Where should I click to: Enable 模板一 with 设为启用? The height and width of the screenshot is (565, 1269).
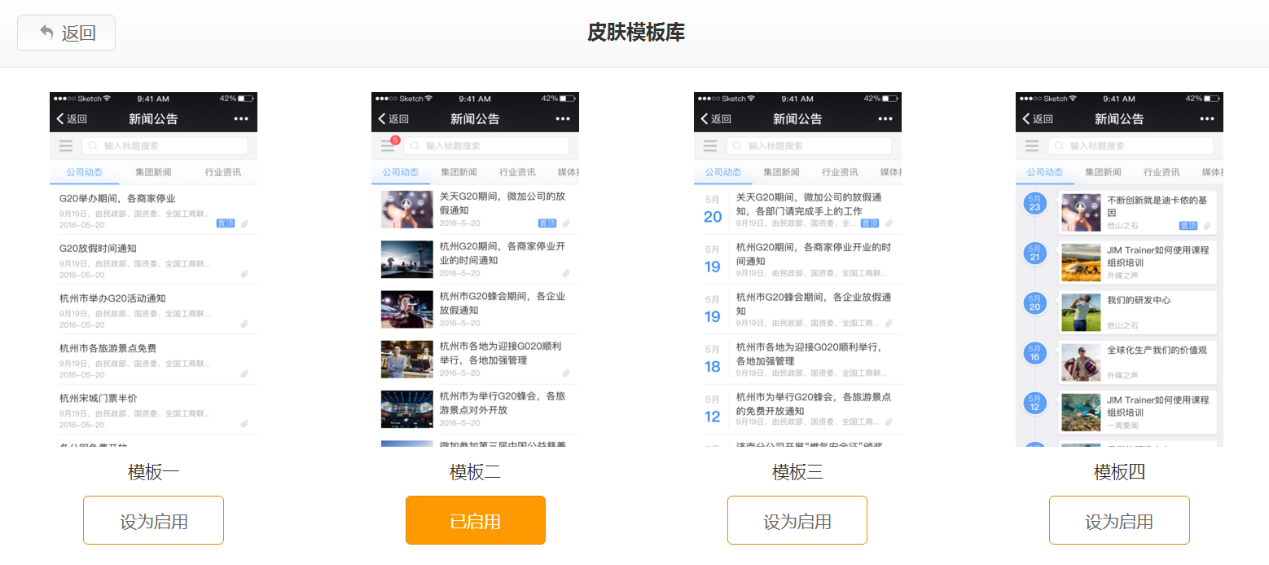[153, 521]
